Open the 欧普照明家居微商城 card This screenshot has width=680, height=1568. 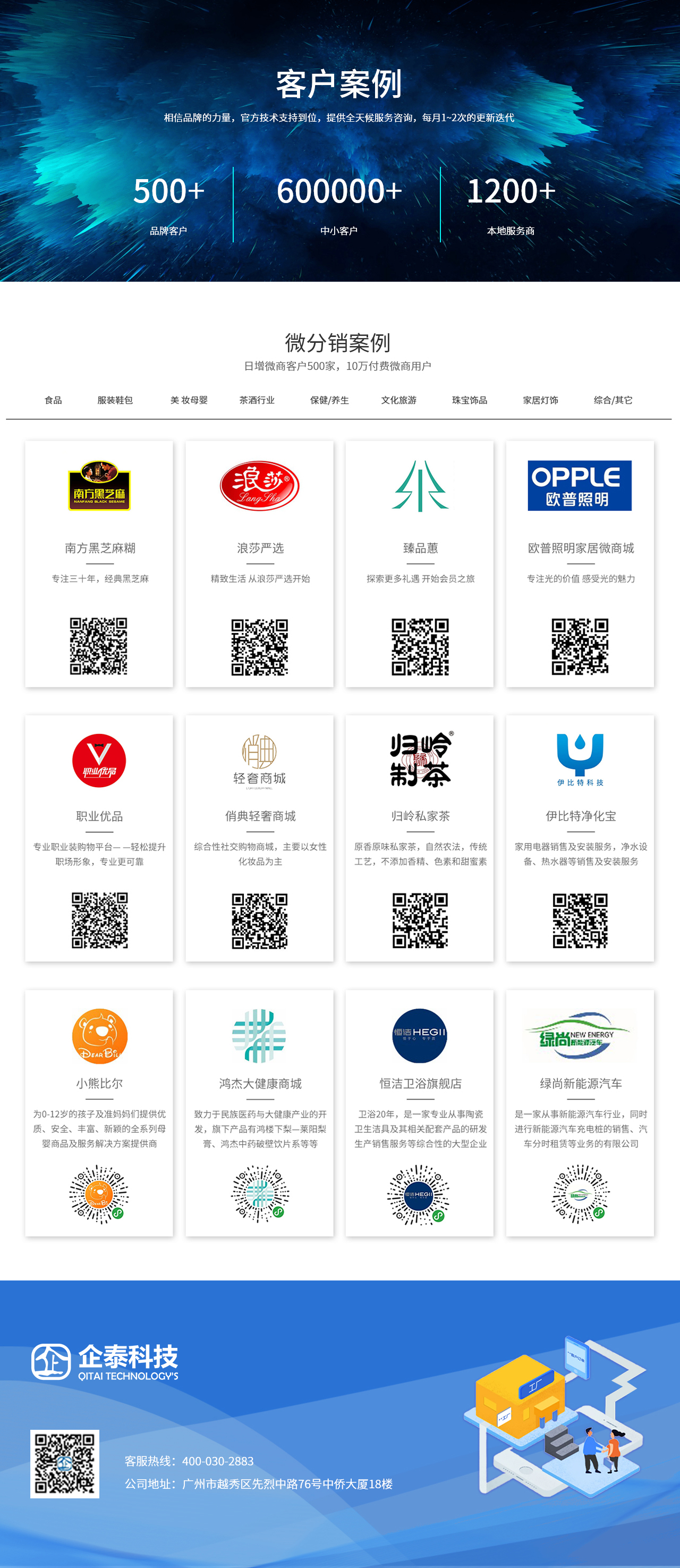tap(580, 548)
